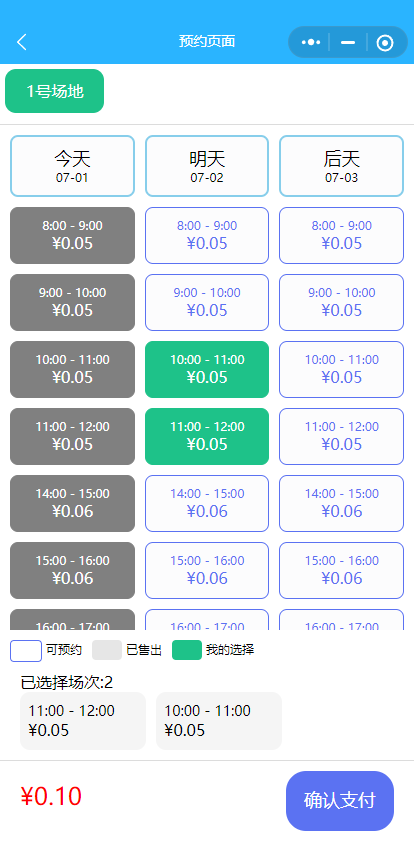Choose the 07-03 14:00 - 15:00 slot
The width and height of the screenshot is (414, 846).
pos(341,503)
